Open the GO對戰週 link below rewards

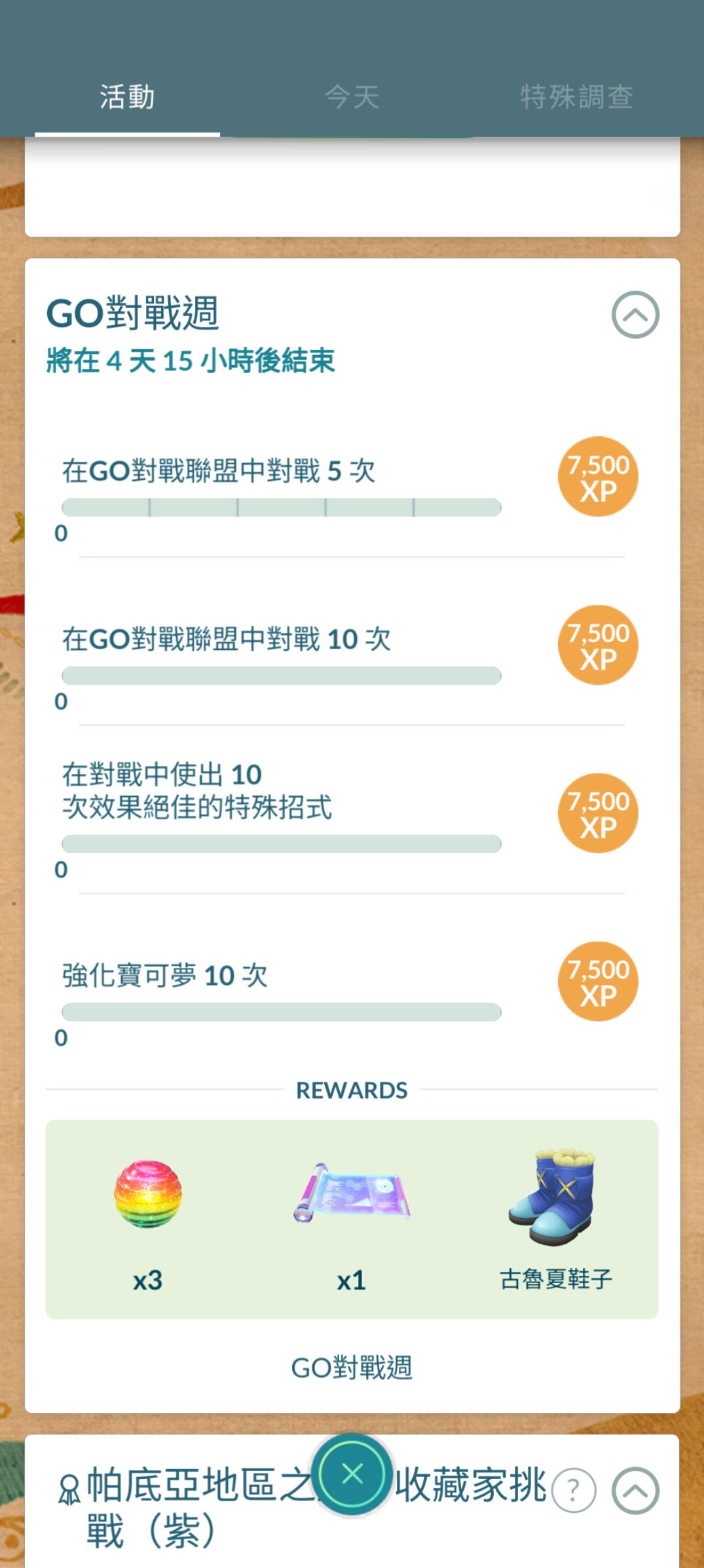tap(352, 1367)
